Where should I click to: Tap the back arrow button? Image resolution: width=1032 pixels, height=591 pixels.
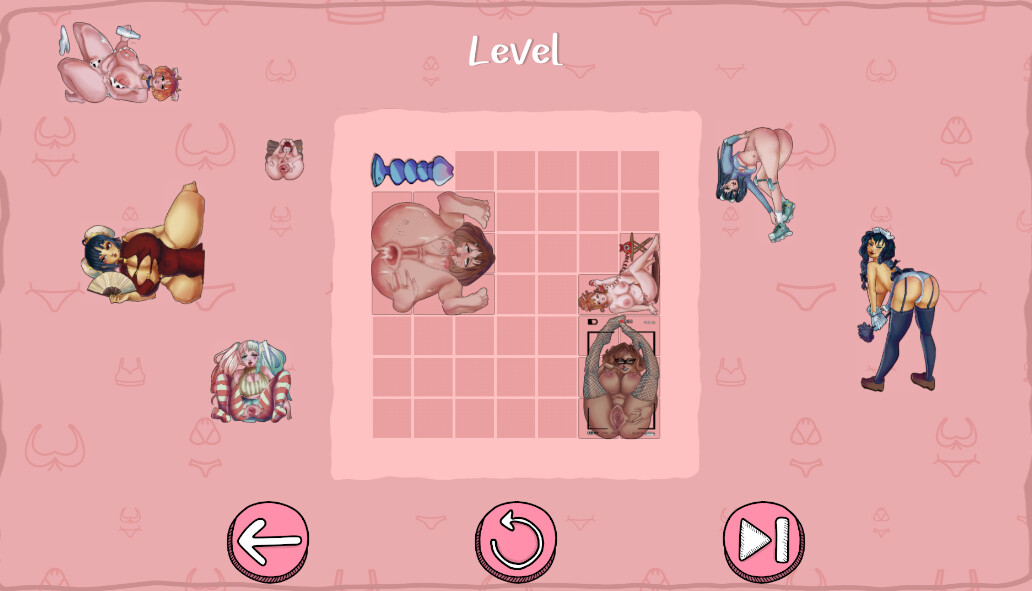tap(268, 541)
